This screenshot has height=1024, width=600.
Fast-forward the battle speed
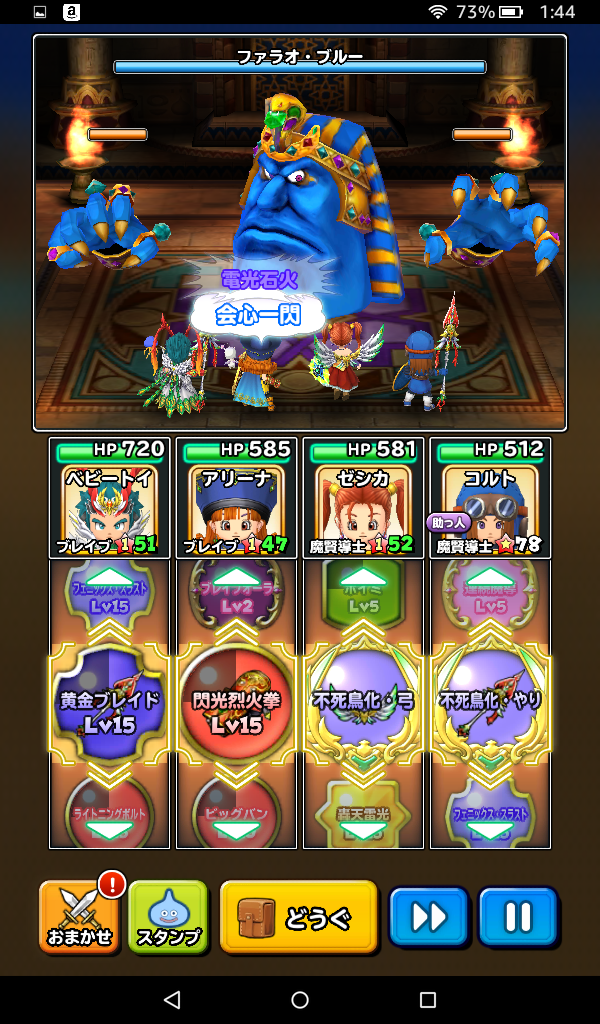pyautogui.click(x=428, y=917)
